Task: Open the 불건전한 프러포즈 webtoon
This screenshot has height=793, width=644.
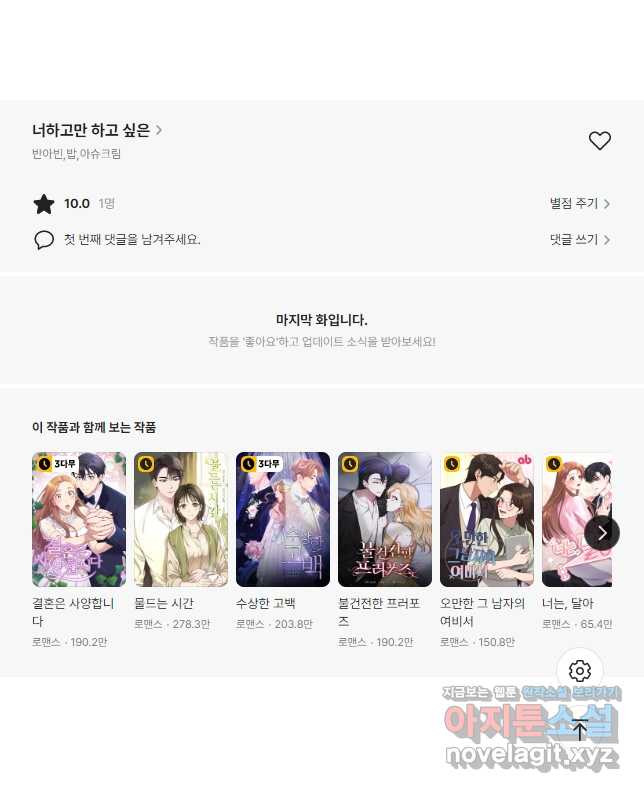Action: [x=385, y=520]
